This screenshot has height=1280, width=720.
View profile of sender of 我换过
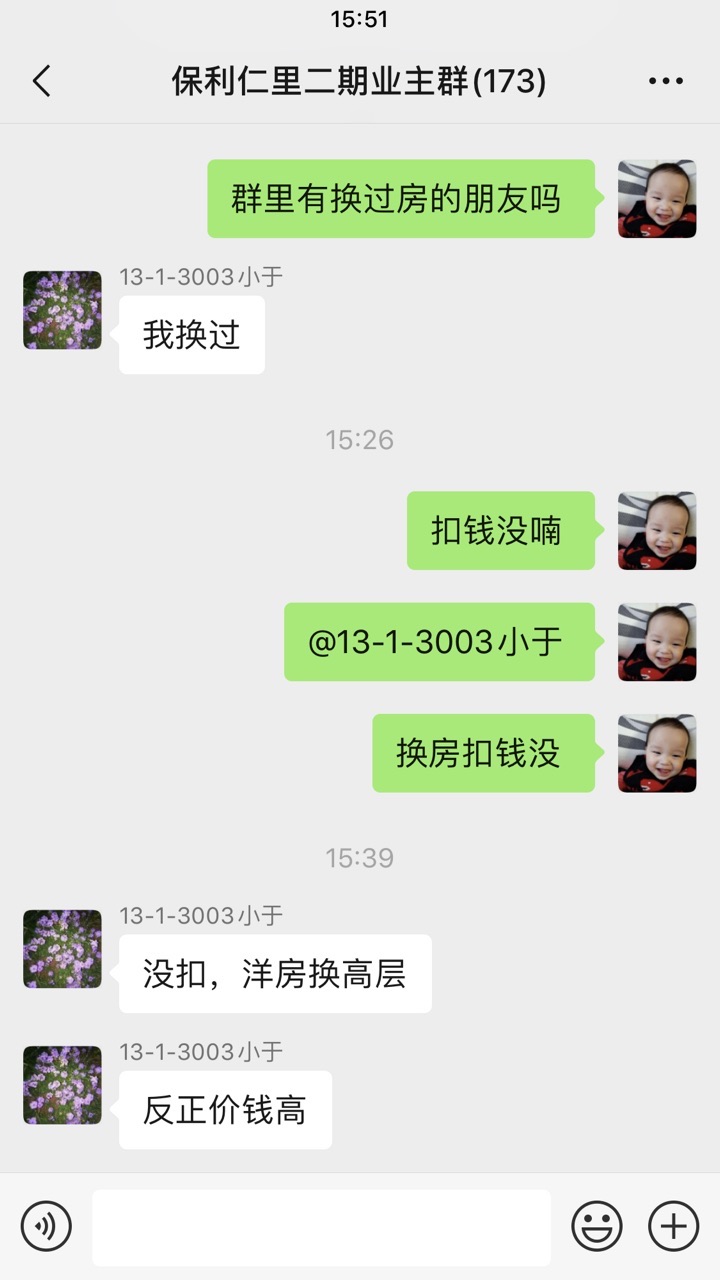tap(62, 310)
